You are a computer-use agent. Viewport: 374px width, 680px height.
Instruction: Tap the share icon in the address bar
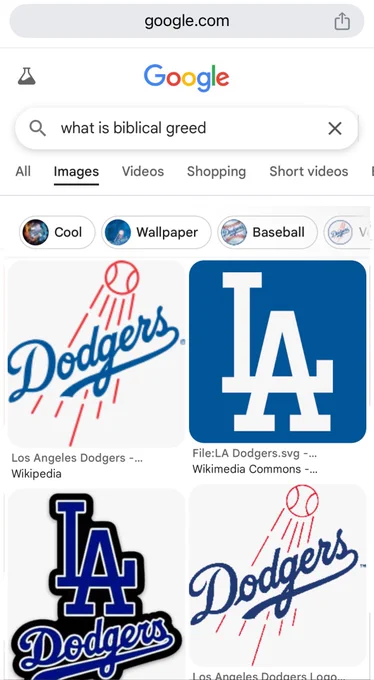pos(342,21)
